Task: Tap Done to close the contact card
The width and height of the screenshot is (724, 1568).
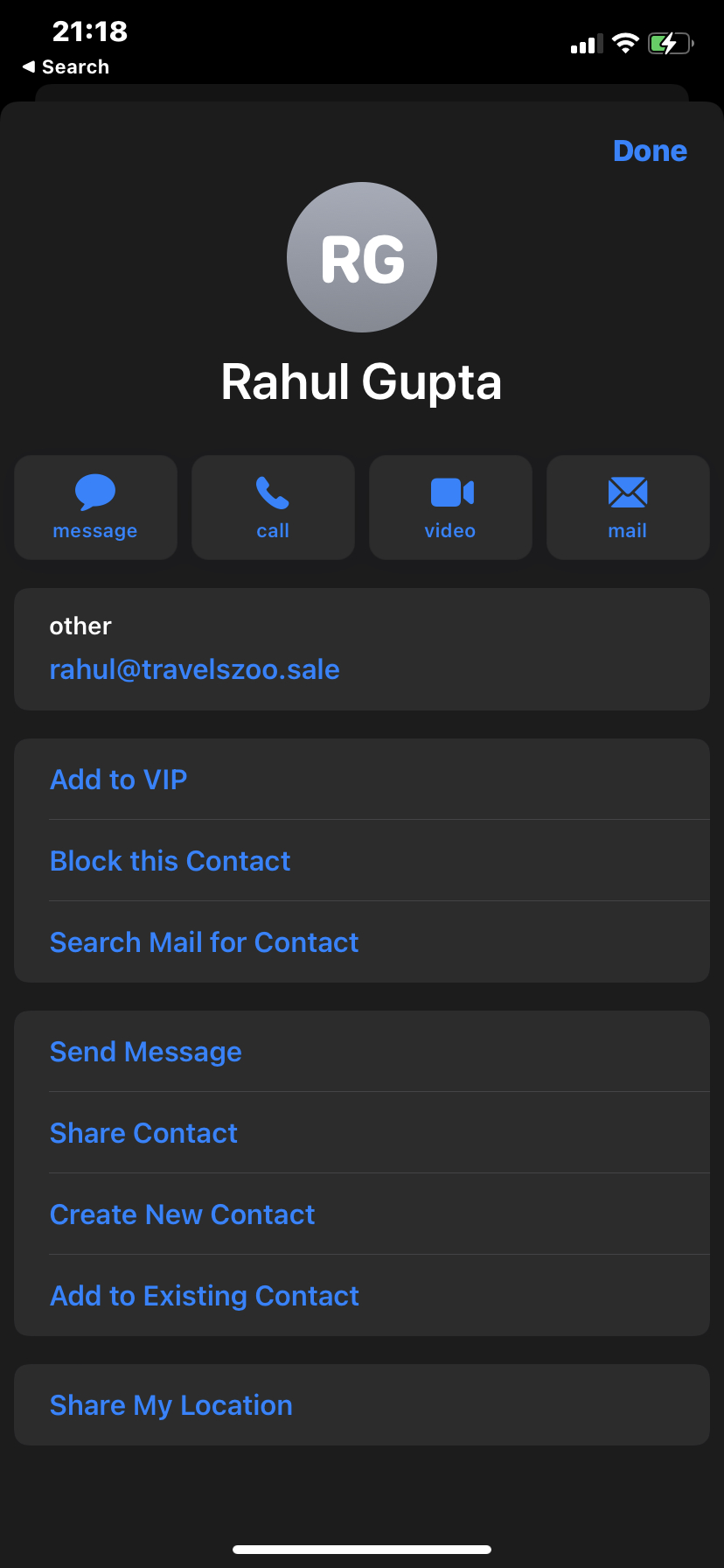Action: [x=650, y=150]
